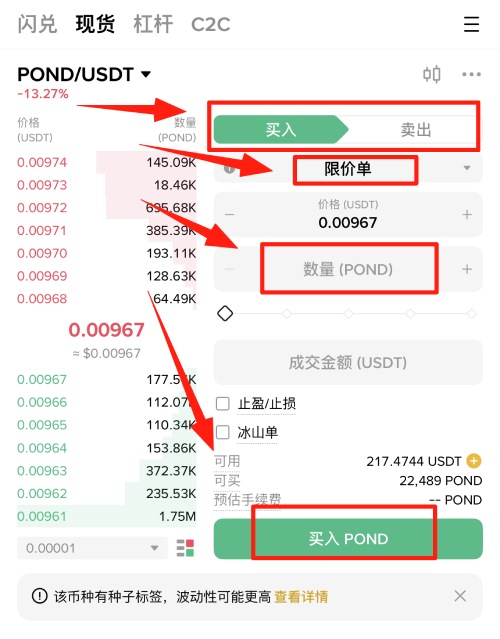Check the 止盈/止损 box
The width and height of the screenshot is (500, 639).
(x=222, y=403)
